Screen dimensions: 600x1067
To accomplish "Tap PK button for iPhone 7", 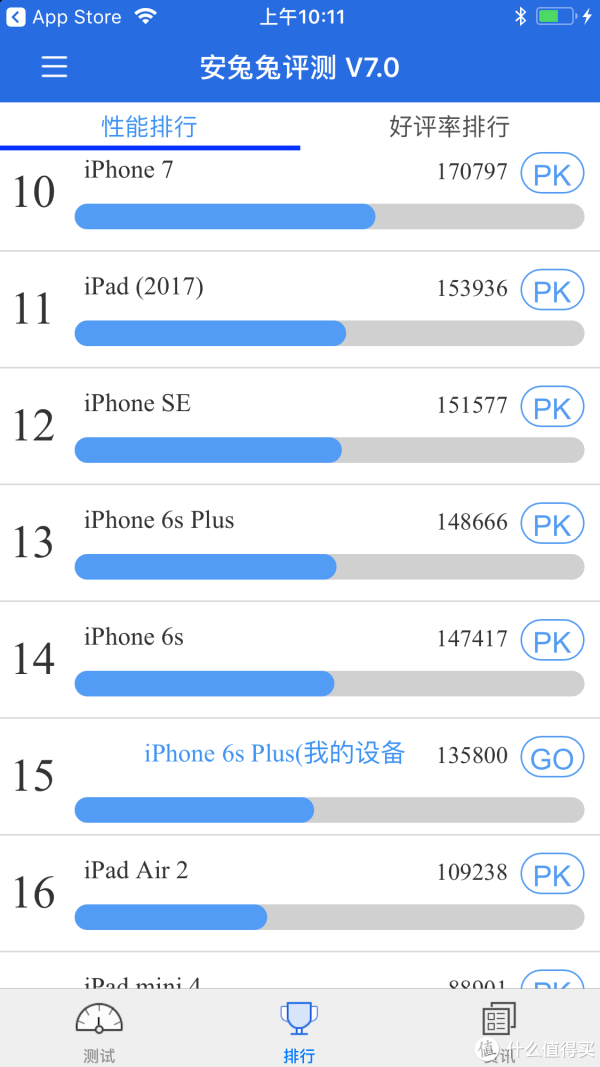I will pos(552,175).
